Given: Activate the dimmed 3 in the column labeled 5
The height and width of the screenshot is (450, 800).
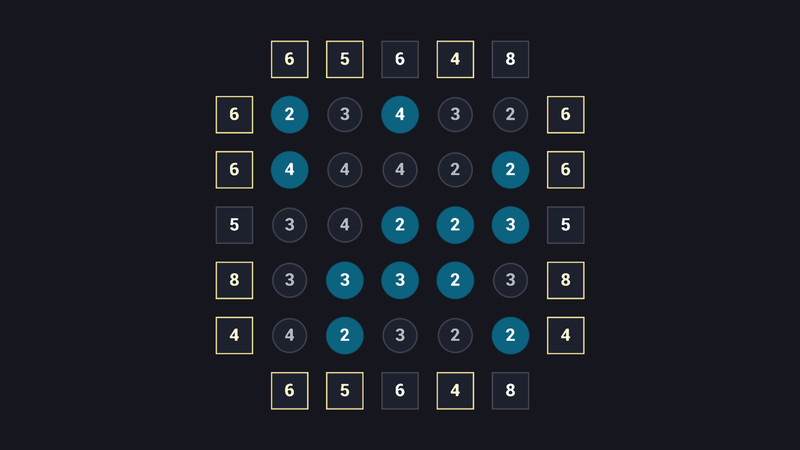Looking at the screenshot, I should (345, 115).
